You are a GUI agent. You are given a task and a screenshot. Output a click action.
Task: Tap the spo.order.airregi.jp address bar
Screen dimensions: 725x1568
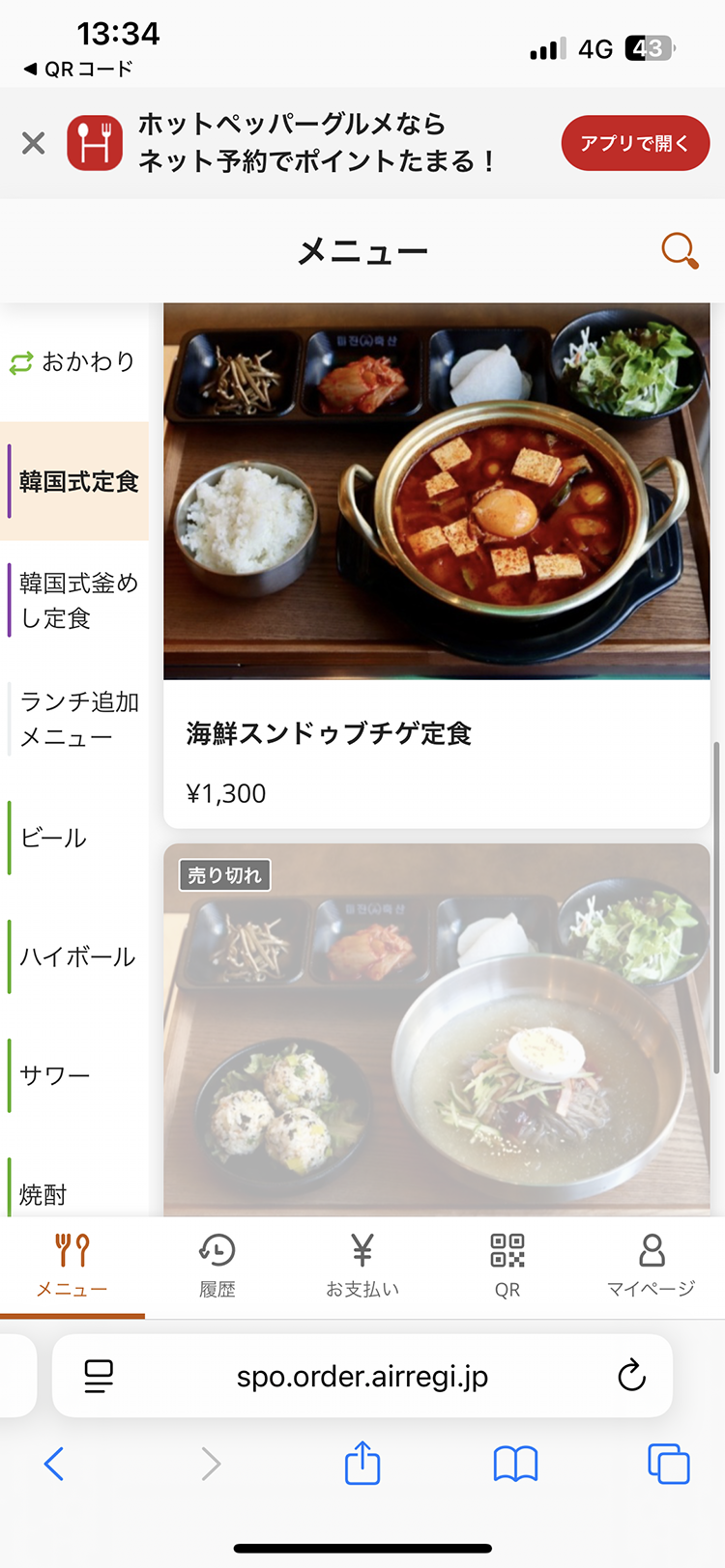362,1376
